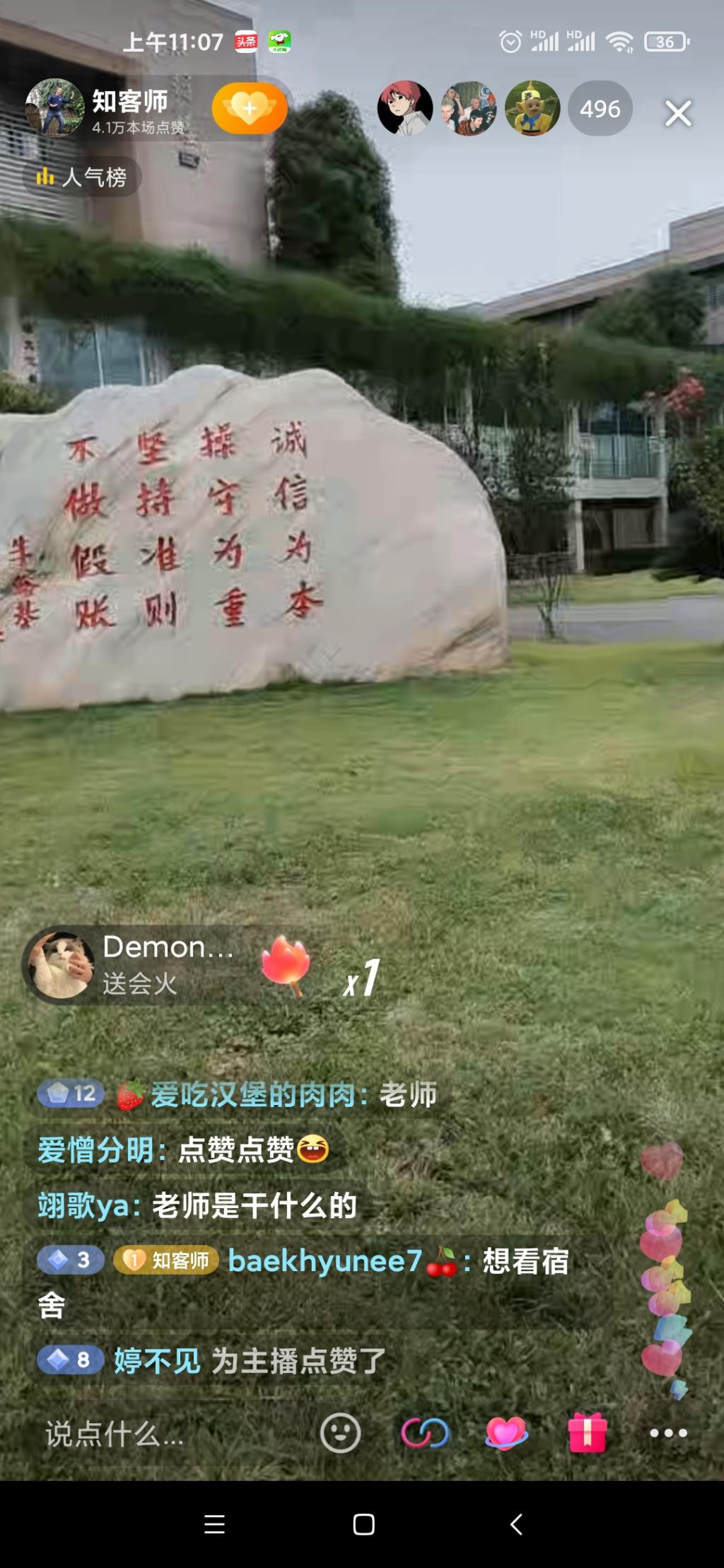This screenshot has width=724, height=1568.
Task: Open the three-dot more options
Action: [x=668, y=1433]
